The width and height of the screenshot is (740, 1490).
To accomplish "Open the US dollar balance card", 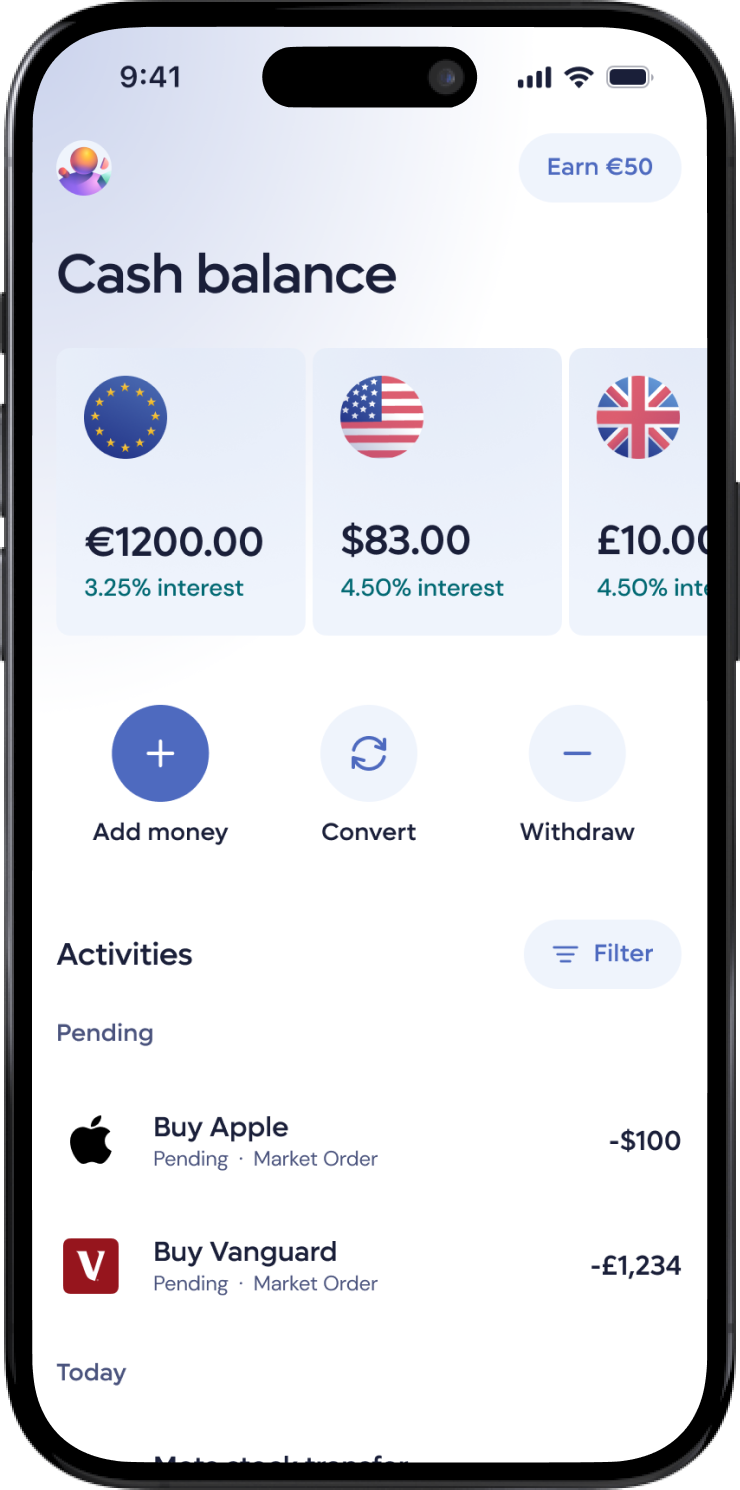I will tap(437, 491).
